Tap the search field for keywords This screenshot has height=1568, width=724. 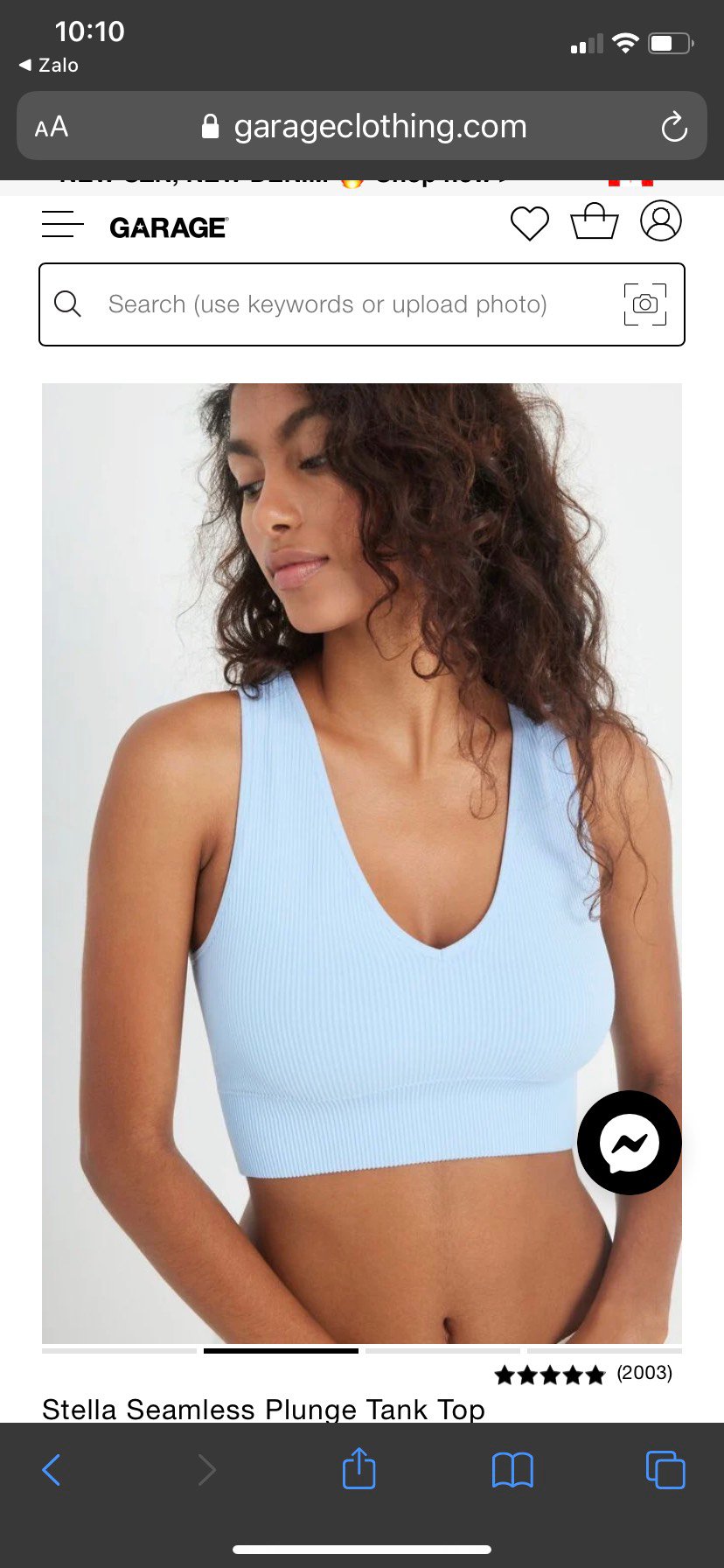click(328, 304)
